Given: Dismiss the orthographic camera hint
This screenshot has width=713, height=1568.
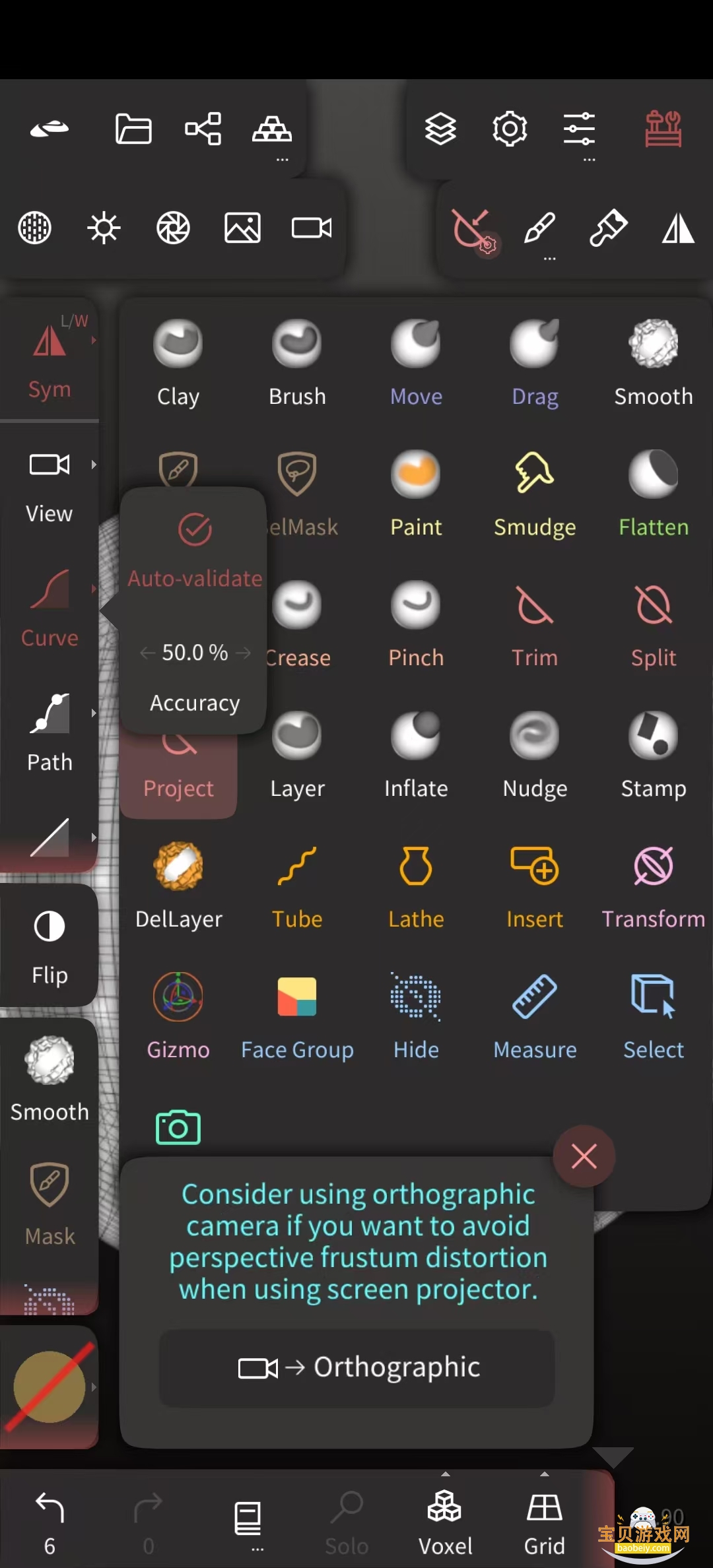Looking at the screenshot, I should tap(584, 1156).
